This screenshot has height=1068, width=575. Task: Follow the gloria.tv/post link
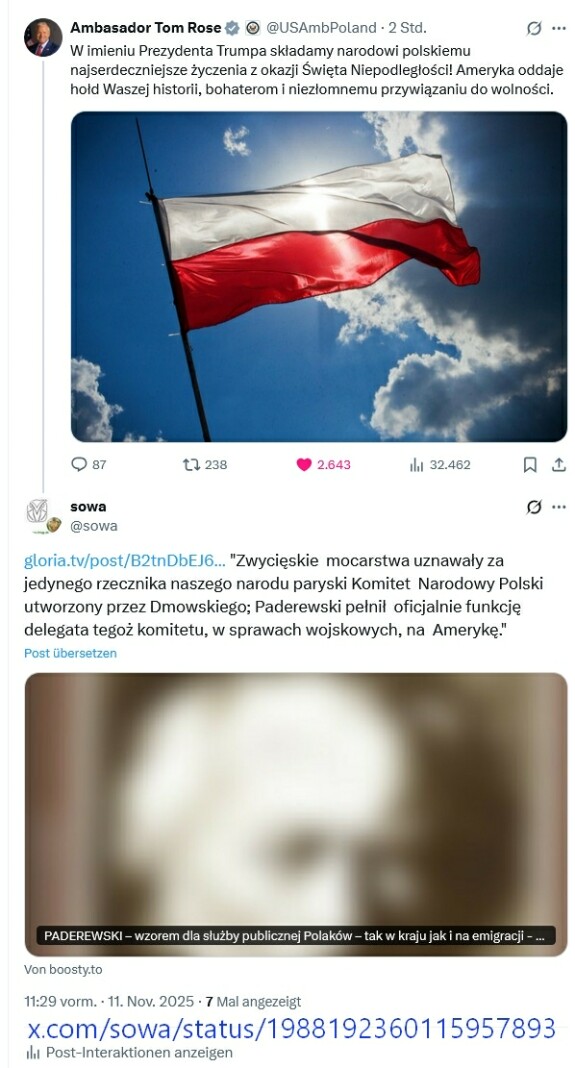[x=125, y=561]
